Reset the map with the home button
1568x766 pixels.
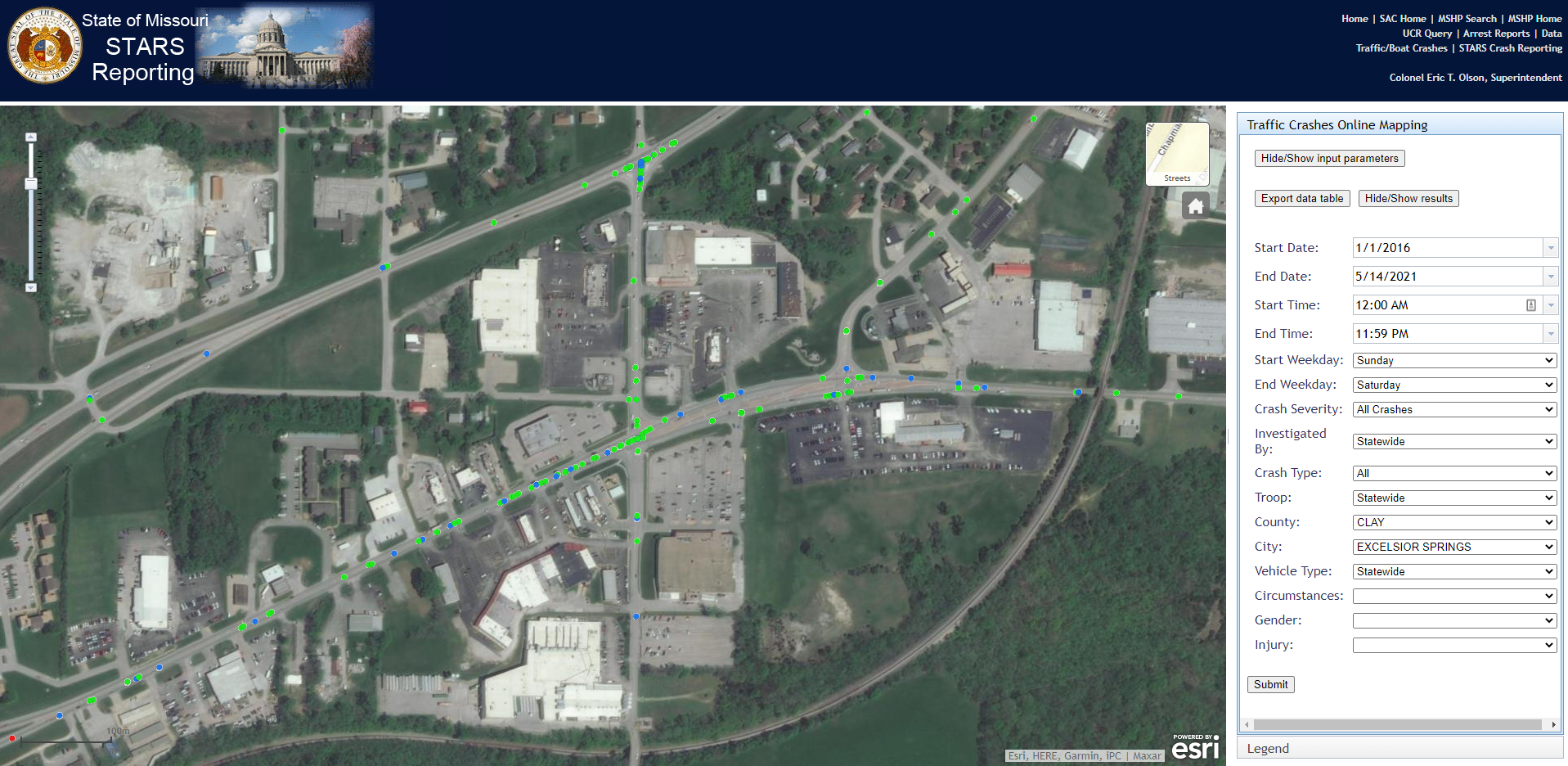point(1195,206)
